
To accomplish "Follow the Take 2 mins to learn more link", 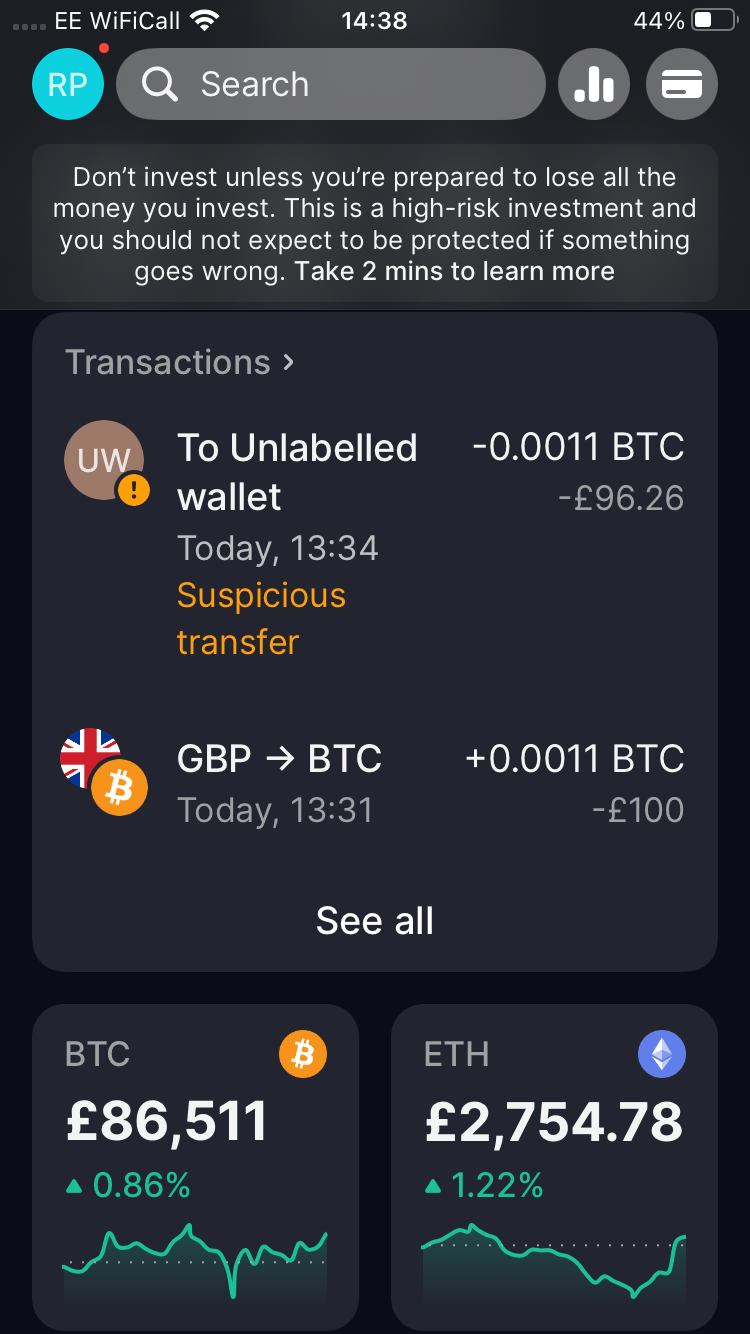I will pos(454,271).
